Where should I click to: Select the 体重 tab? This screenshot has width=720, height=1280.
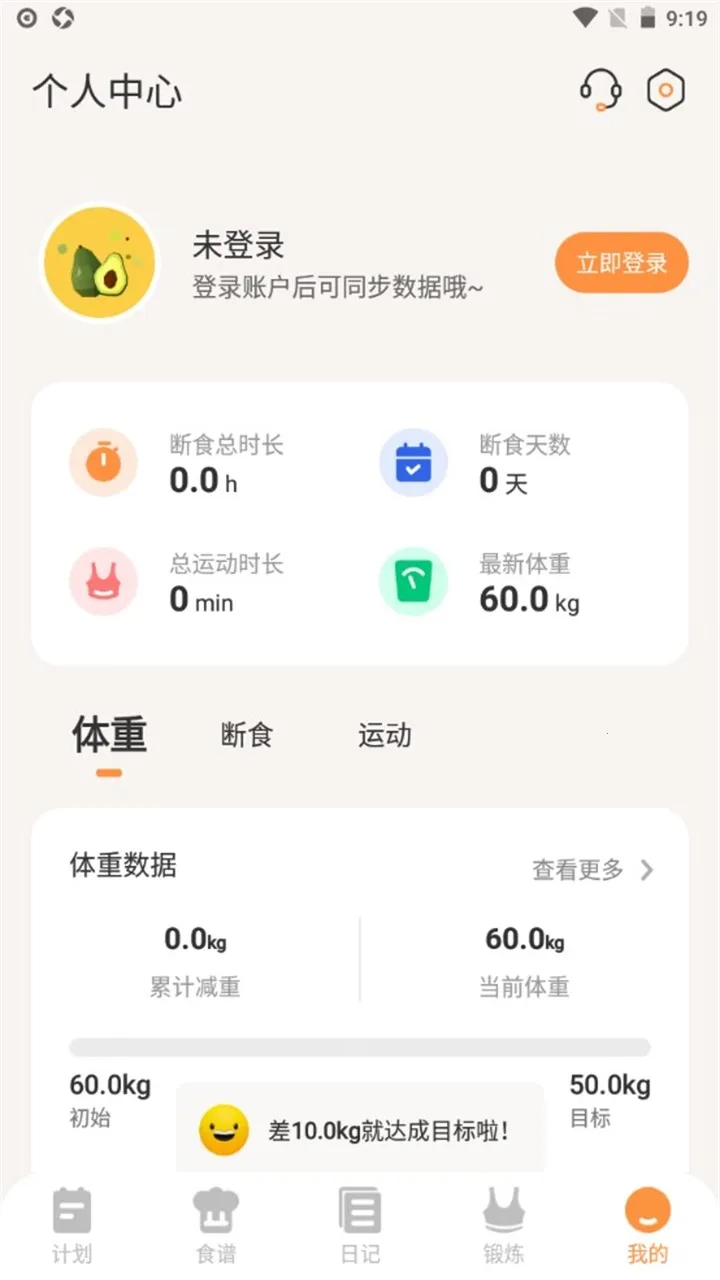tap(109, 736)
